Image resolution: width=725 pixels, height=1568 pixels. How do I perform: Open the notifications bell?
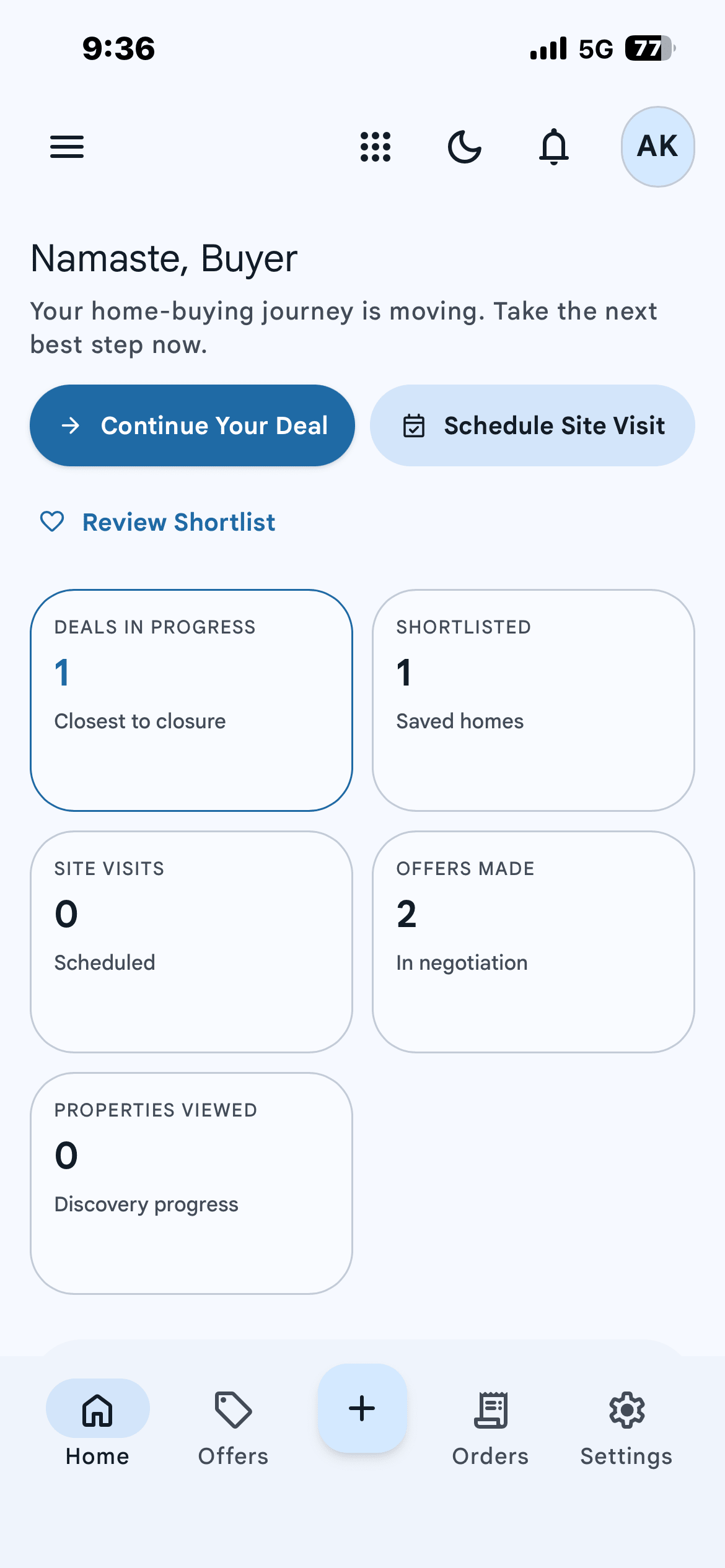point(554,147)
